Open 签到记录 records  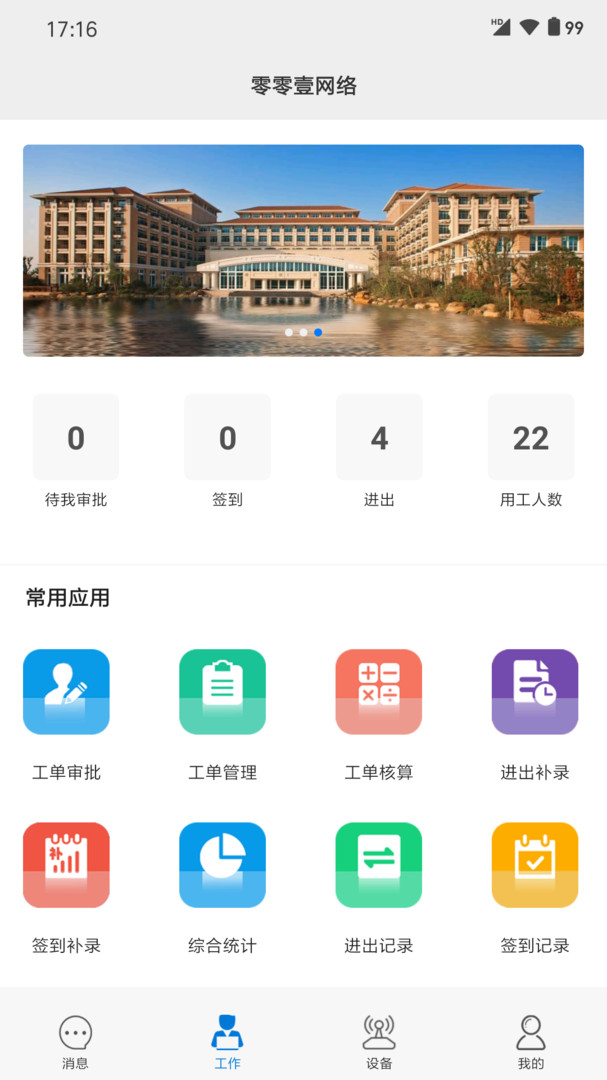(x=535, y=865)
